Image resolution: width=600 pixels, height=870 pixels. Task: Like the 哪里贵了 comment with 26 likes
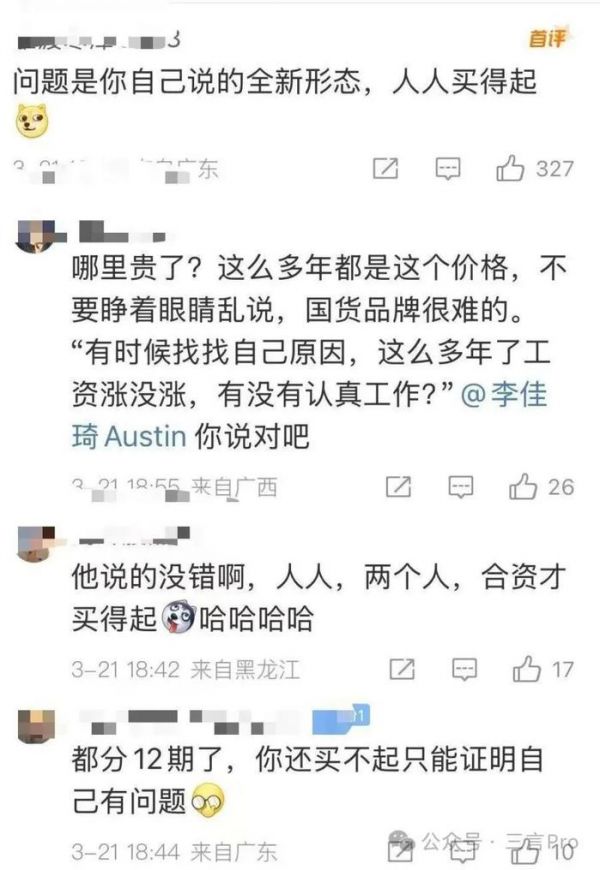tap(524, 487)
